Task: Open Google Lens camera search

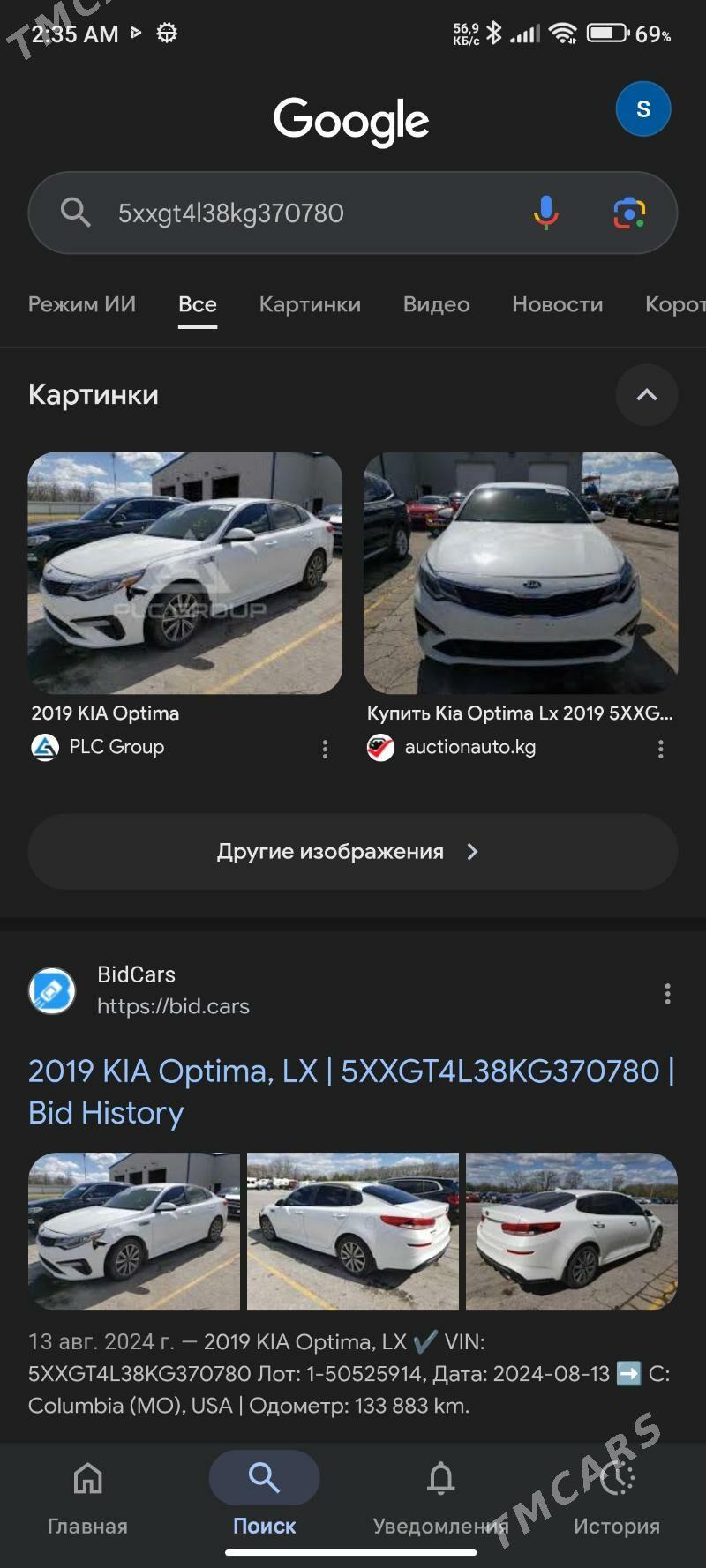Action: (627, 212)
